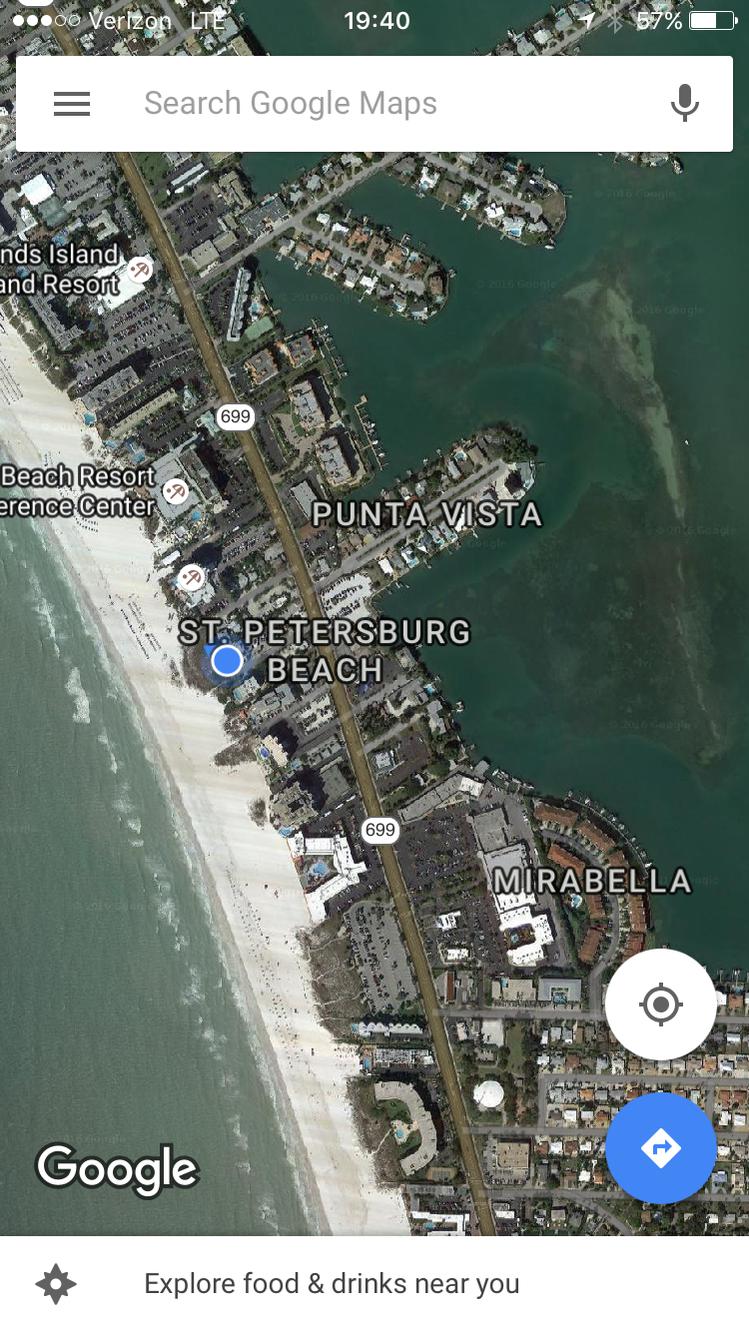Open the hamburger menu
This screenshot has height=1332, width=749.
pos(72,104)
